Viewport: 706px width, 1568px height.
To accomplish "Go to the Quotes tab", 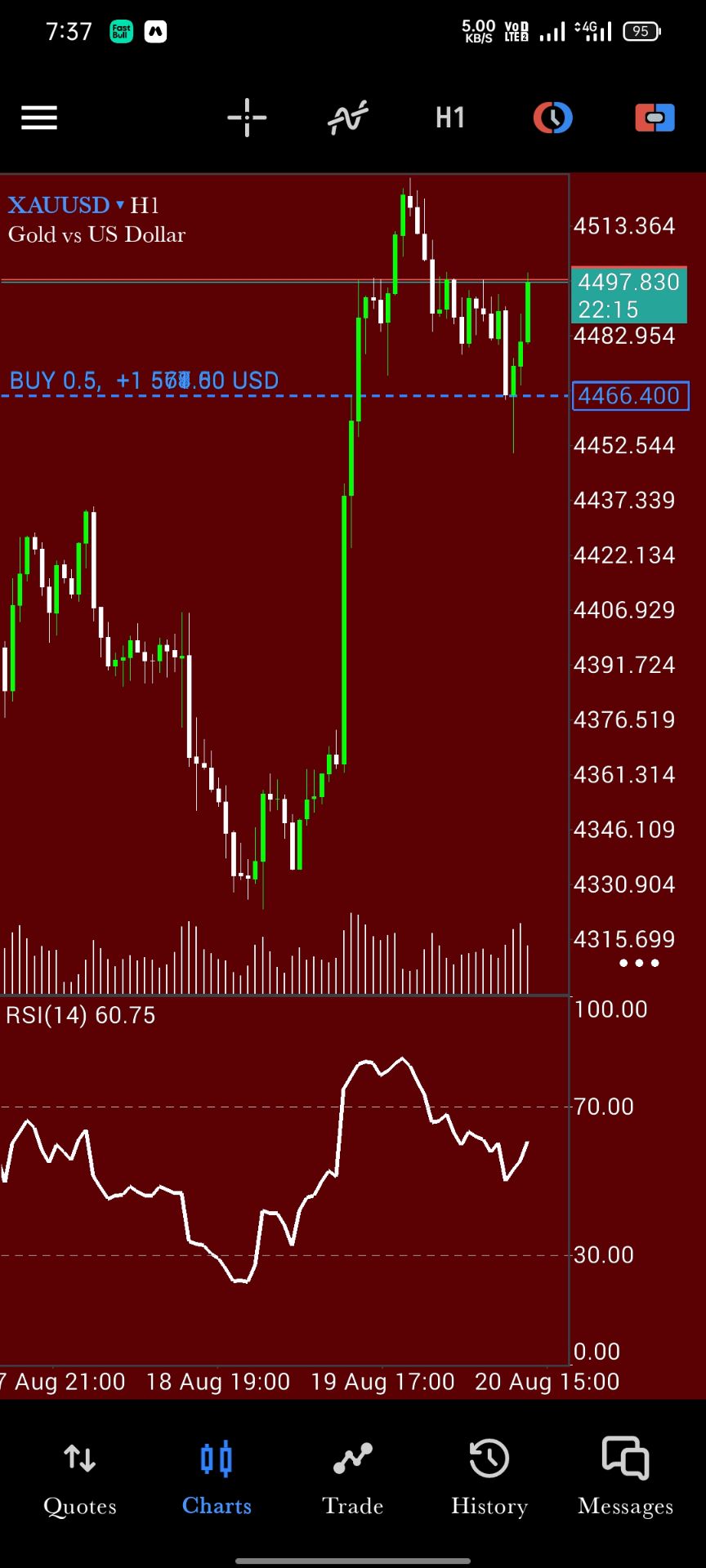I will click(79, 1480).
